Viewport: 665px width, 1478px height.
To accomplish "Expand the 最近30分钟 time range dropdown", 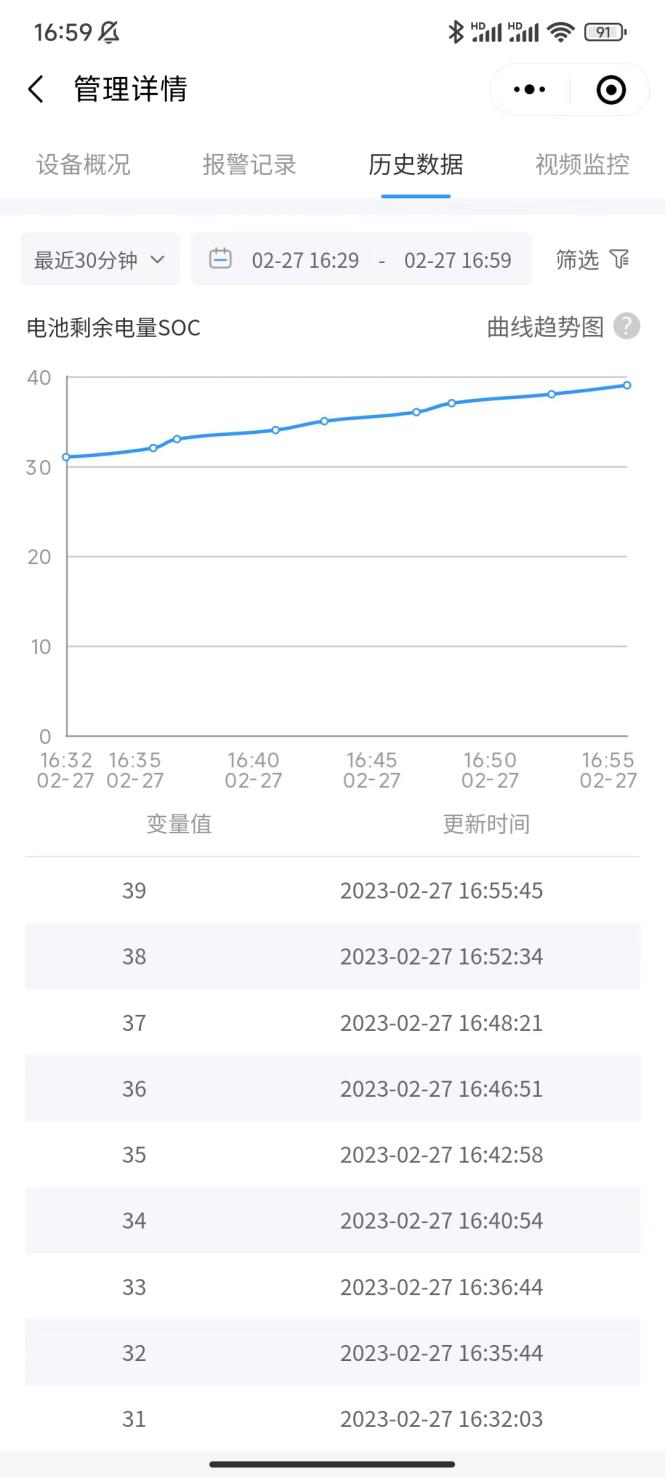I will 100,260.
